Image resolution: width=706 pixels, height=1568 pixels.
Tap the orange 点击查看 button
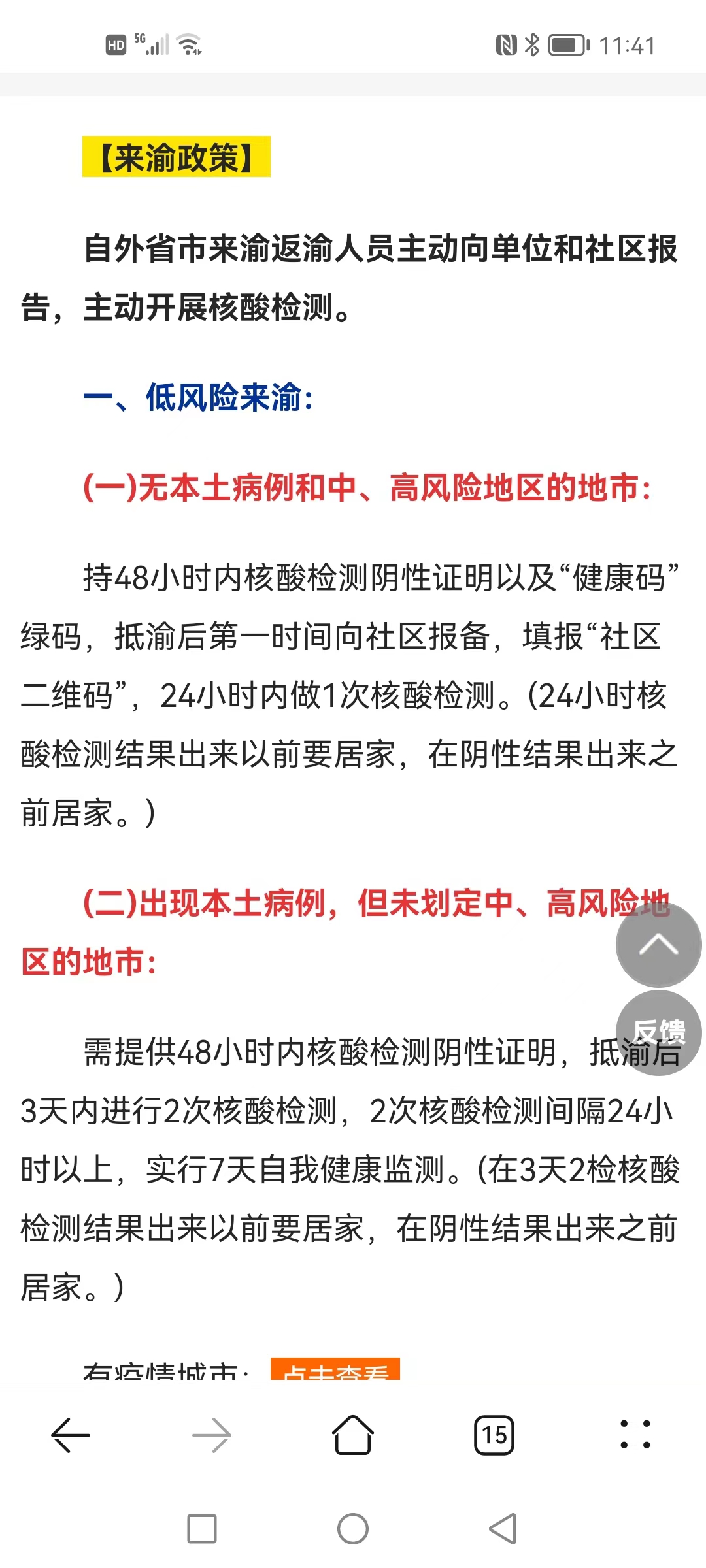[x=335, y=1369]
